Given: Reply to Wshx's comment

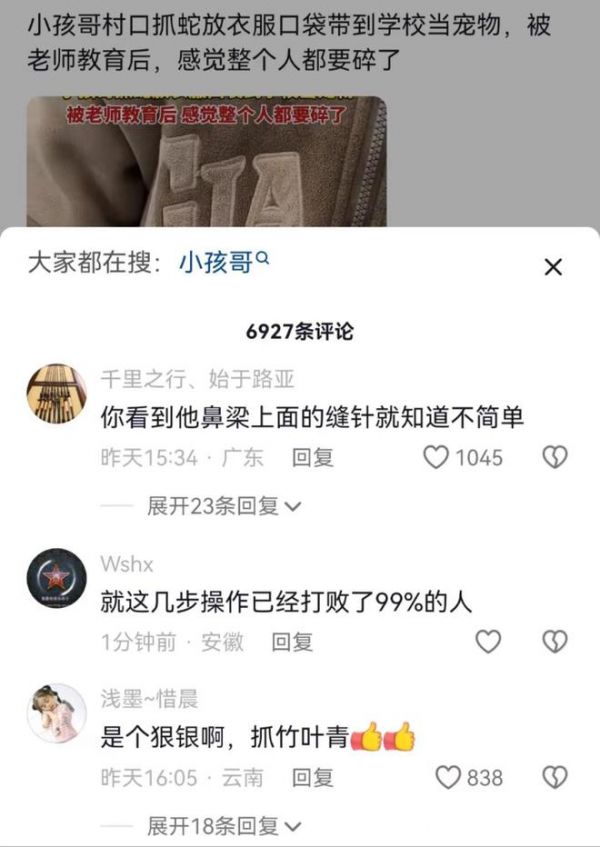Looking at the screenshot, I should point(292,642).
